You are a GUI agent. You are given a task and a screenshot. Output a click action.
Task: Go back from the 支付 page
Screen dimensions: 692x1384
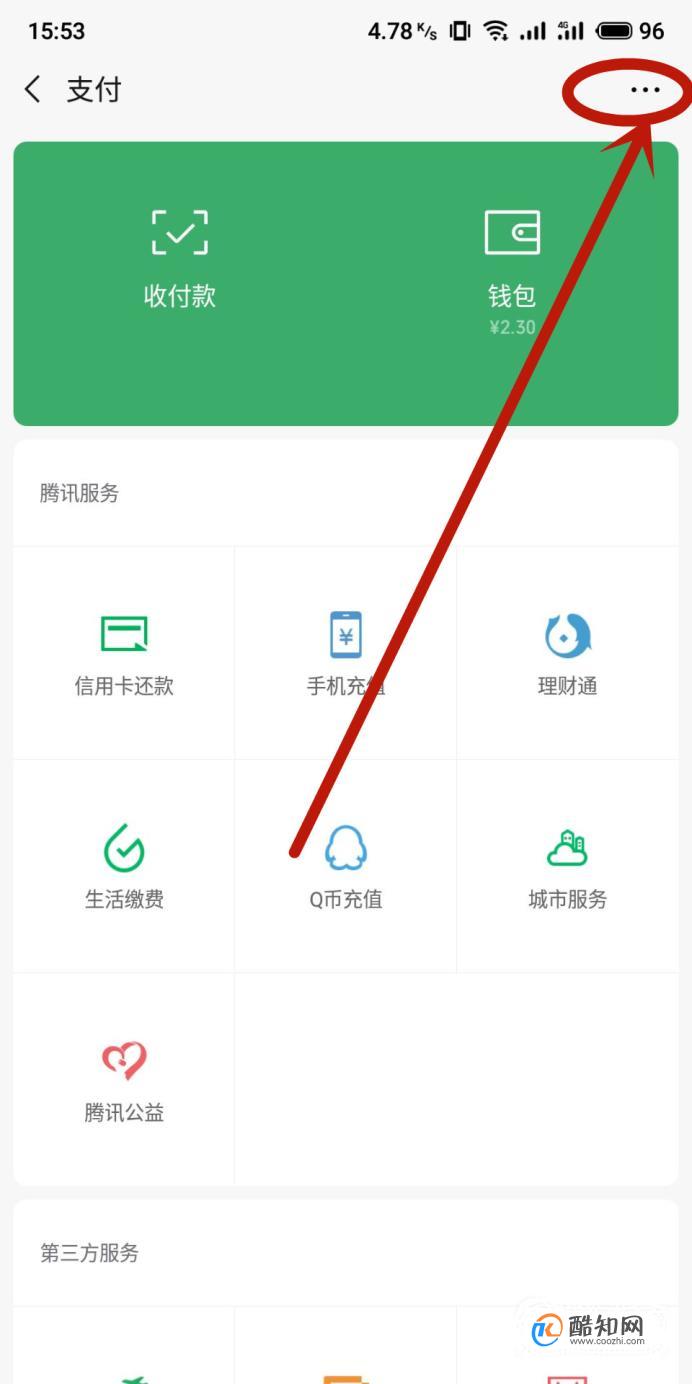[33, 90]
